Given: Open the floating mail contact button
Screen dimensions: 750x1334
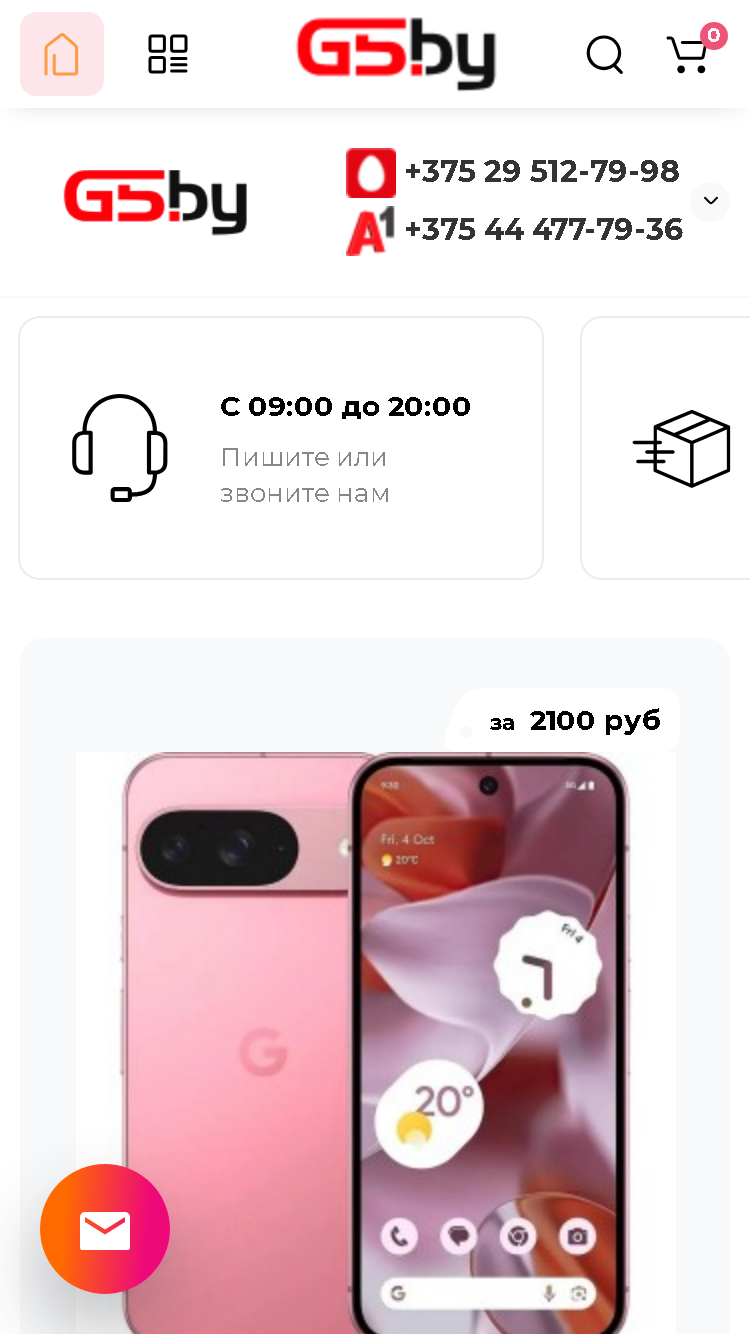Looking at the screenshot, I should [105, 1229].
